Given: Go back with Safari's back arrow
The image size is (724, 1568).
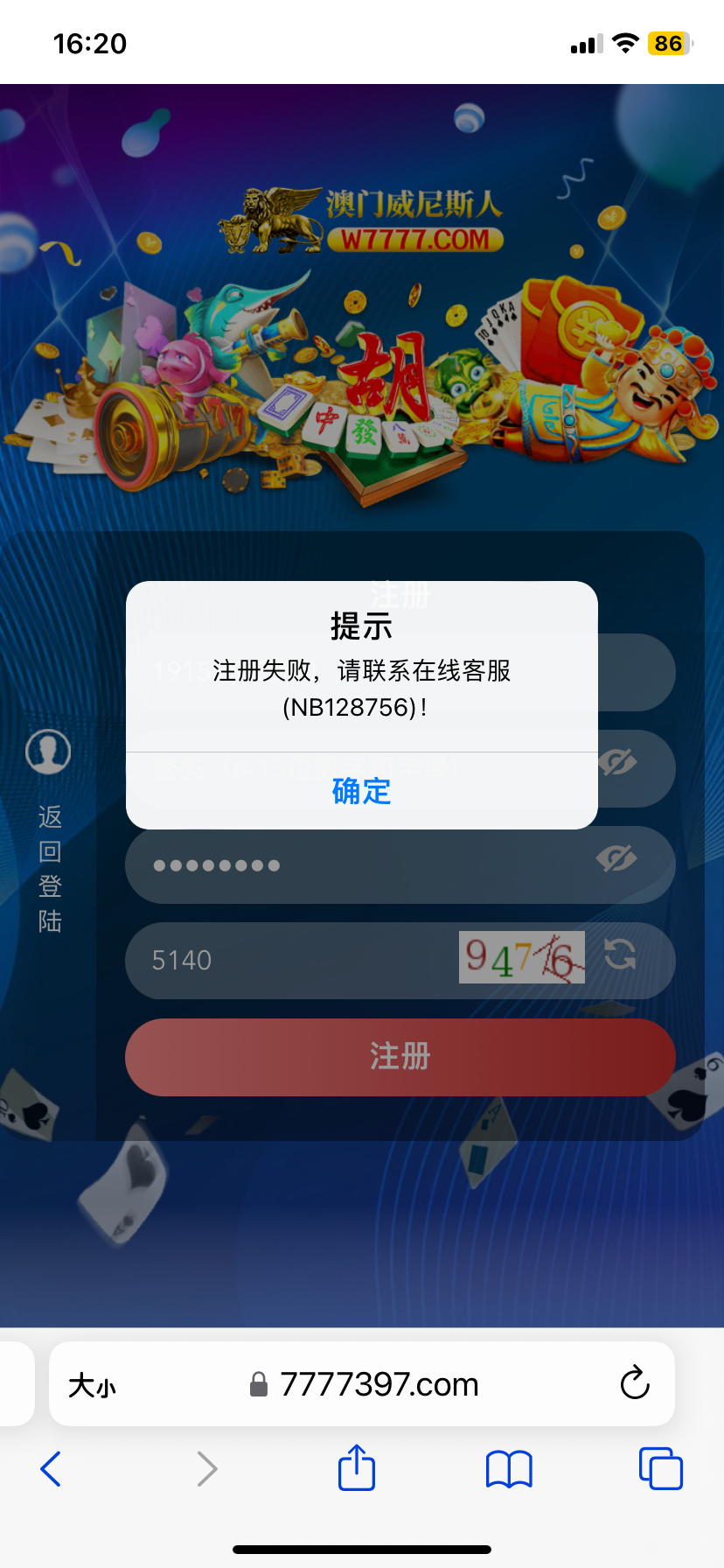Looking at the screenshot, I should 52,1468.
